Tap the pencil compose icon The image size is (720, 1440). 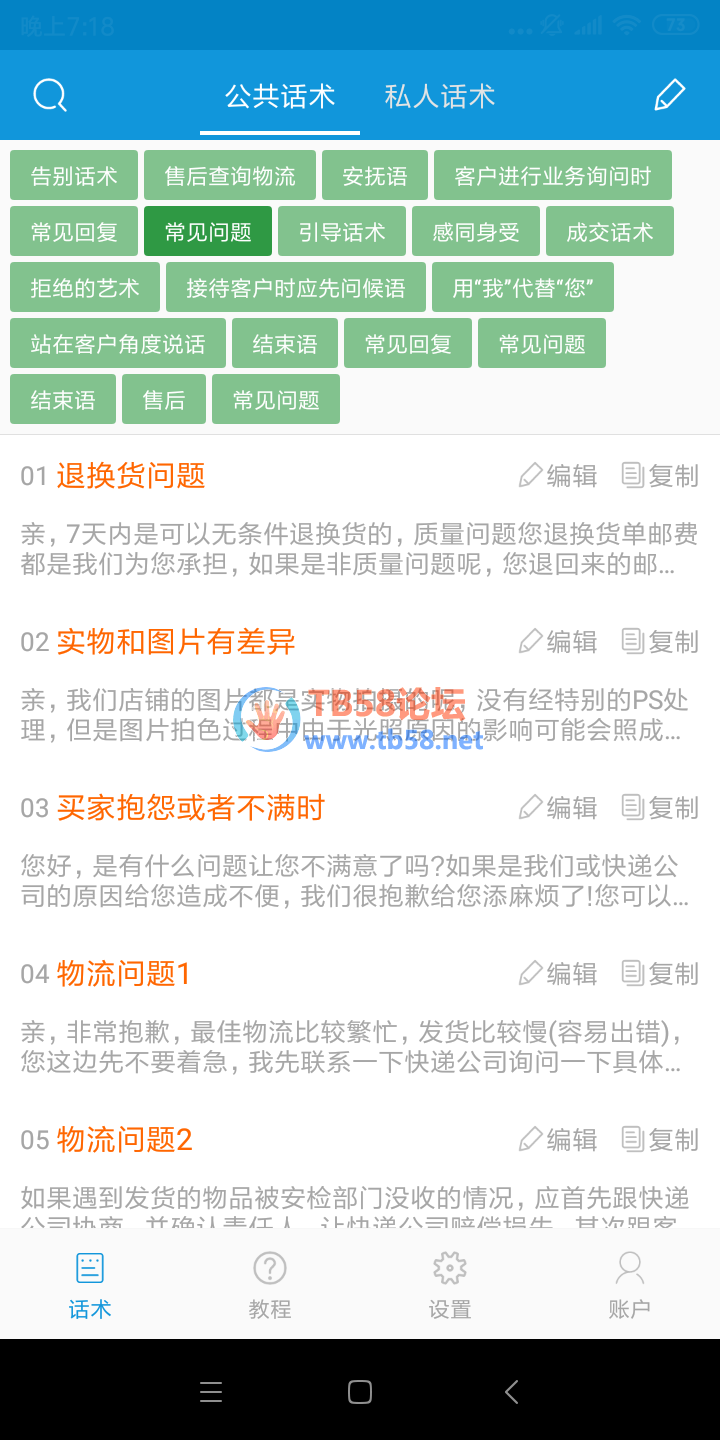[669, 96]
